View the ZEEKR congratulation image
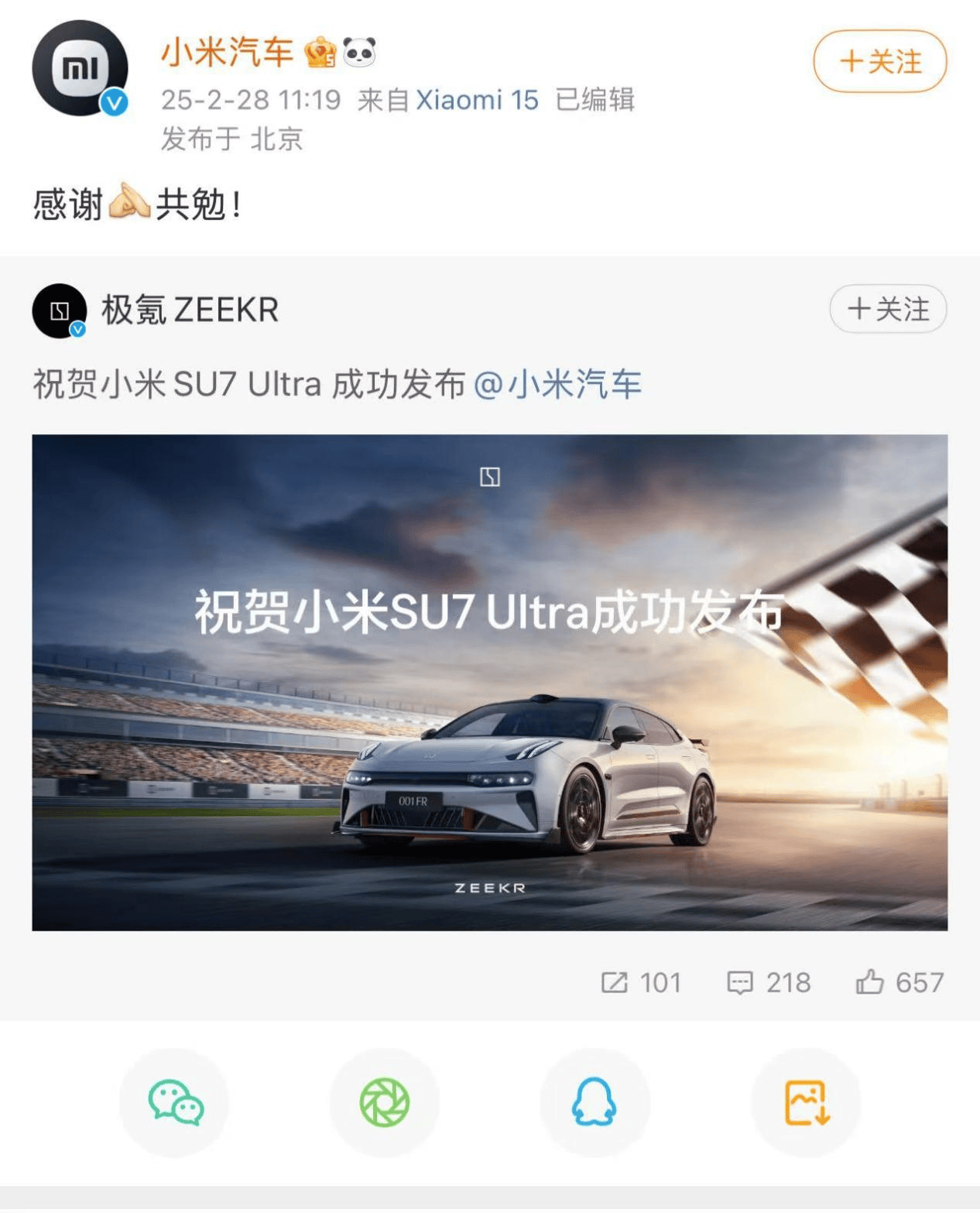980x1213 pixels. coord(489,682)
